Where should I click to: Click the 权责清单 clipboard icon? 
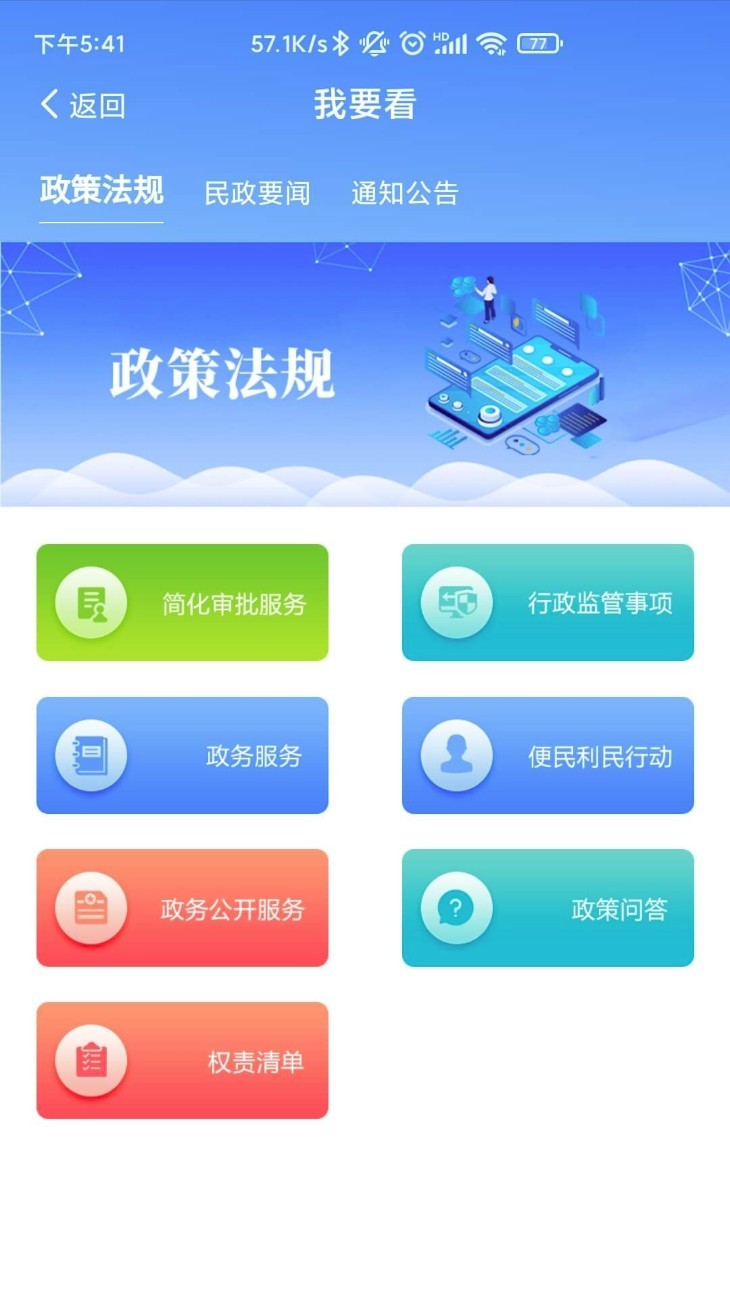click(91, 1059)
